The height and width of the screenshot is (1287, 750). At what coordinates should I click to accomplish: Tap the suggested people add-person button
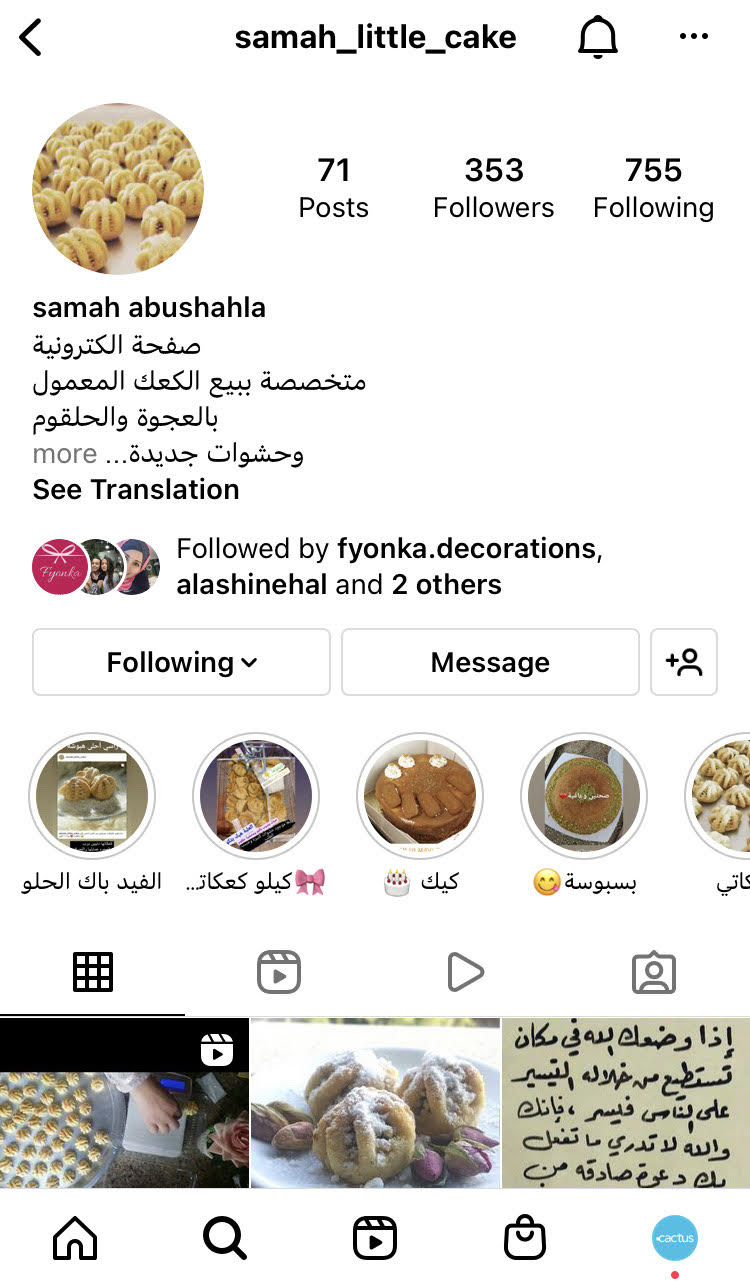pos(684,662)
